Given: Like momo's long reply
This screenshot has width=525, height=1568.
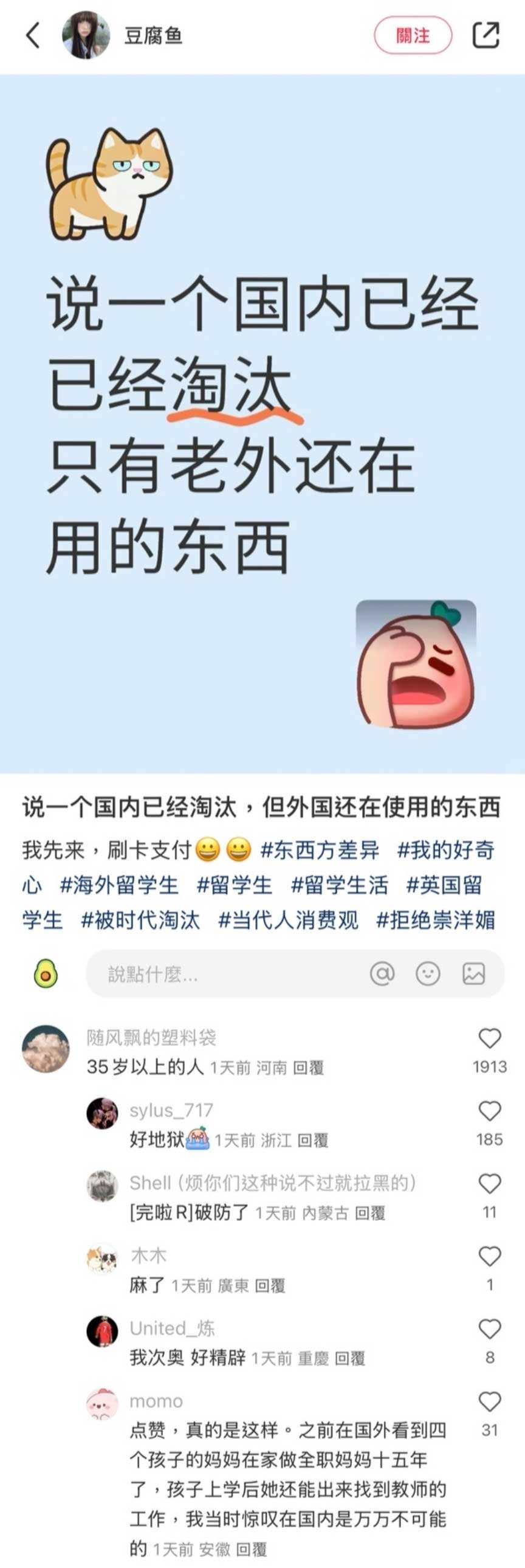Looking at the screenshot, I should click(490, 1403).
